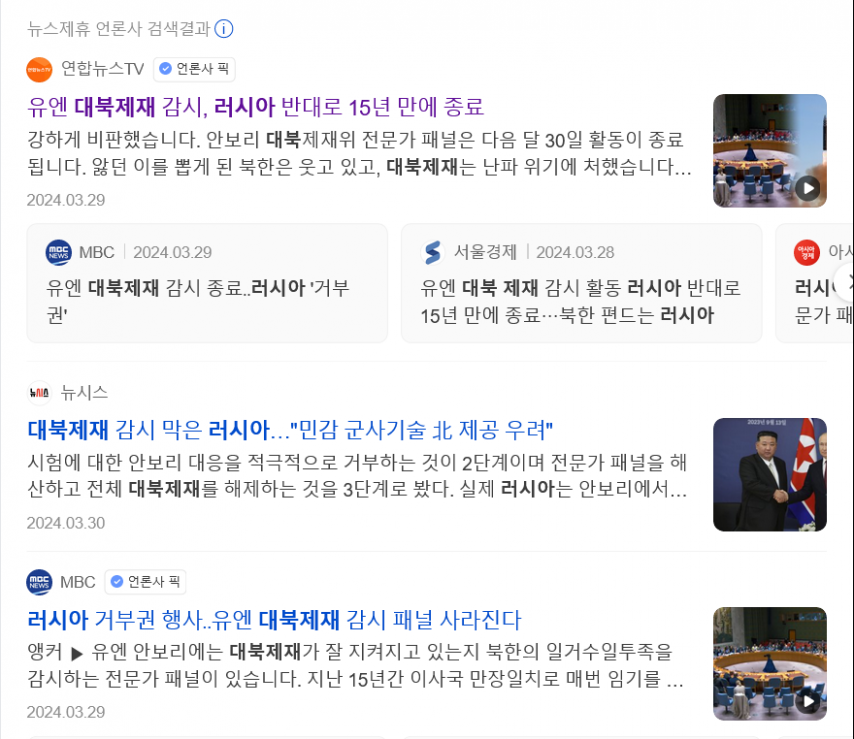Open the MBC publisher link above 러시아 거부권 행사
This screenshot has height=739, width=854.
77,581
